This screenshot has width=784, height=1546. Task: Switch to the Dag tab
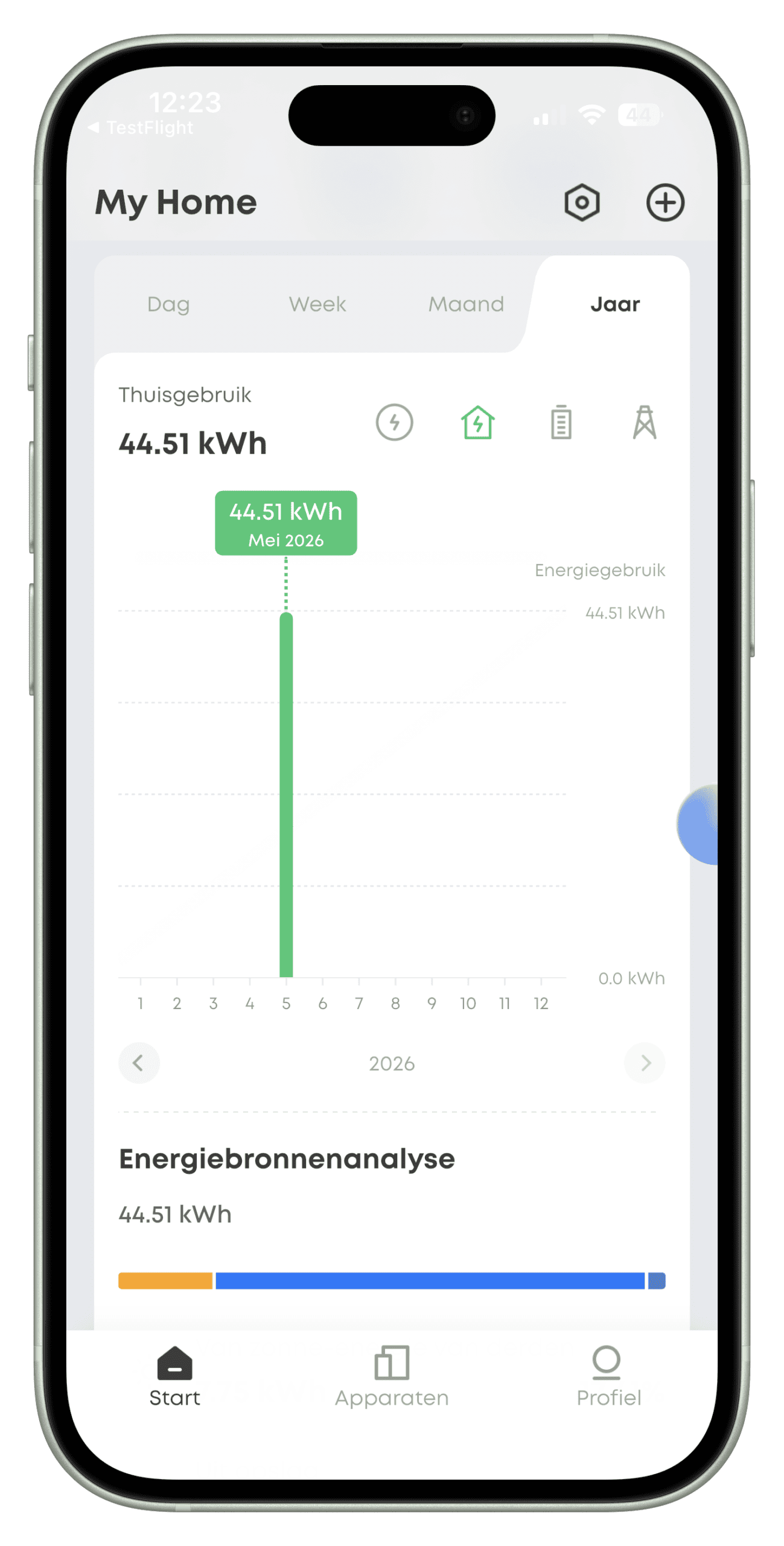point(168,304)
